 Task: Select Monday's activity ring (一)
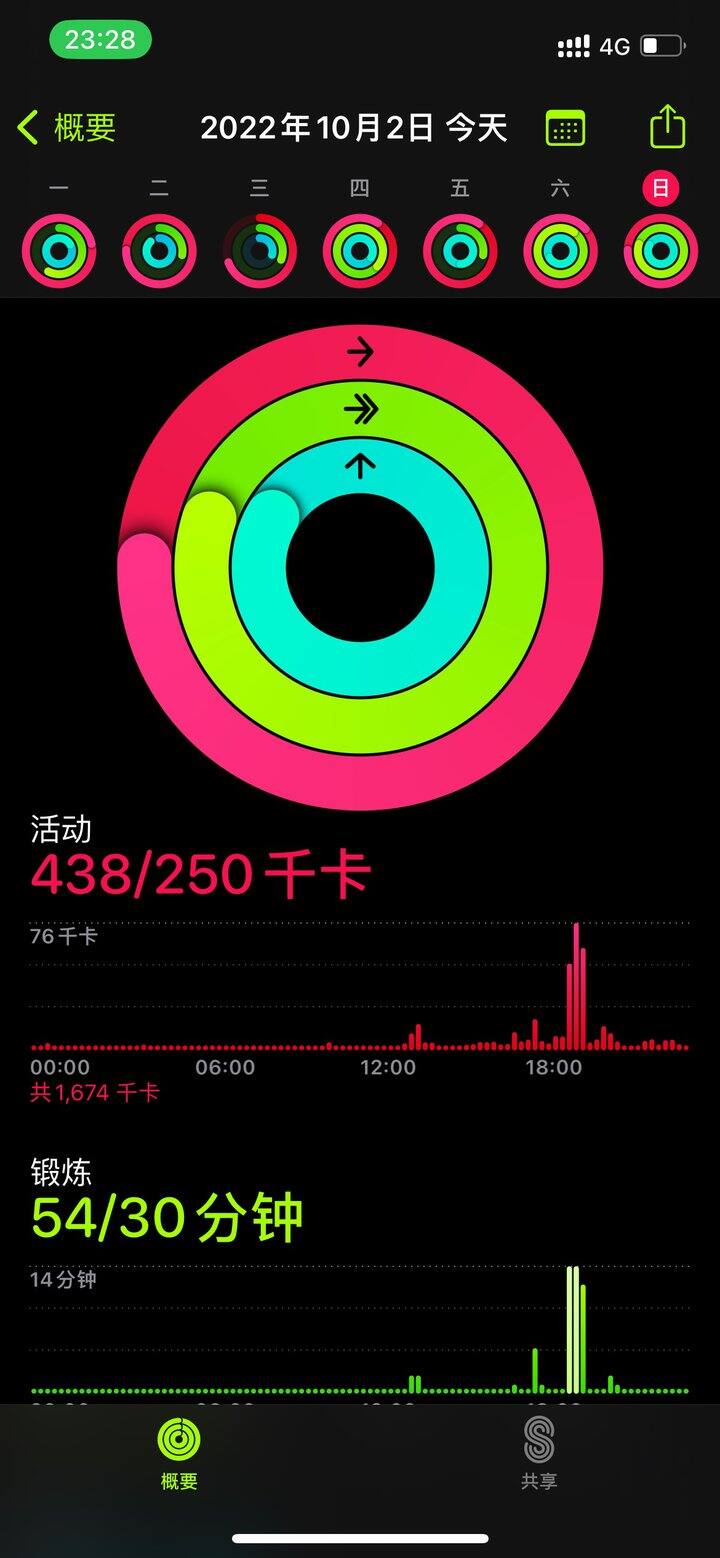coord(59,250)
